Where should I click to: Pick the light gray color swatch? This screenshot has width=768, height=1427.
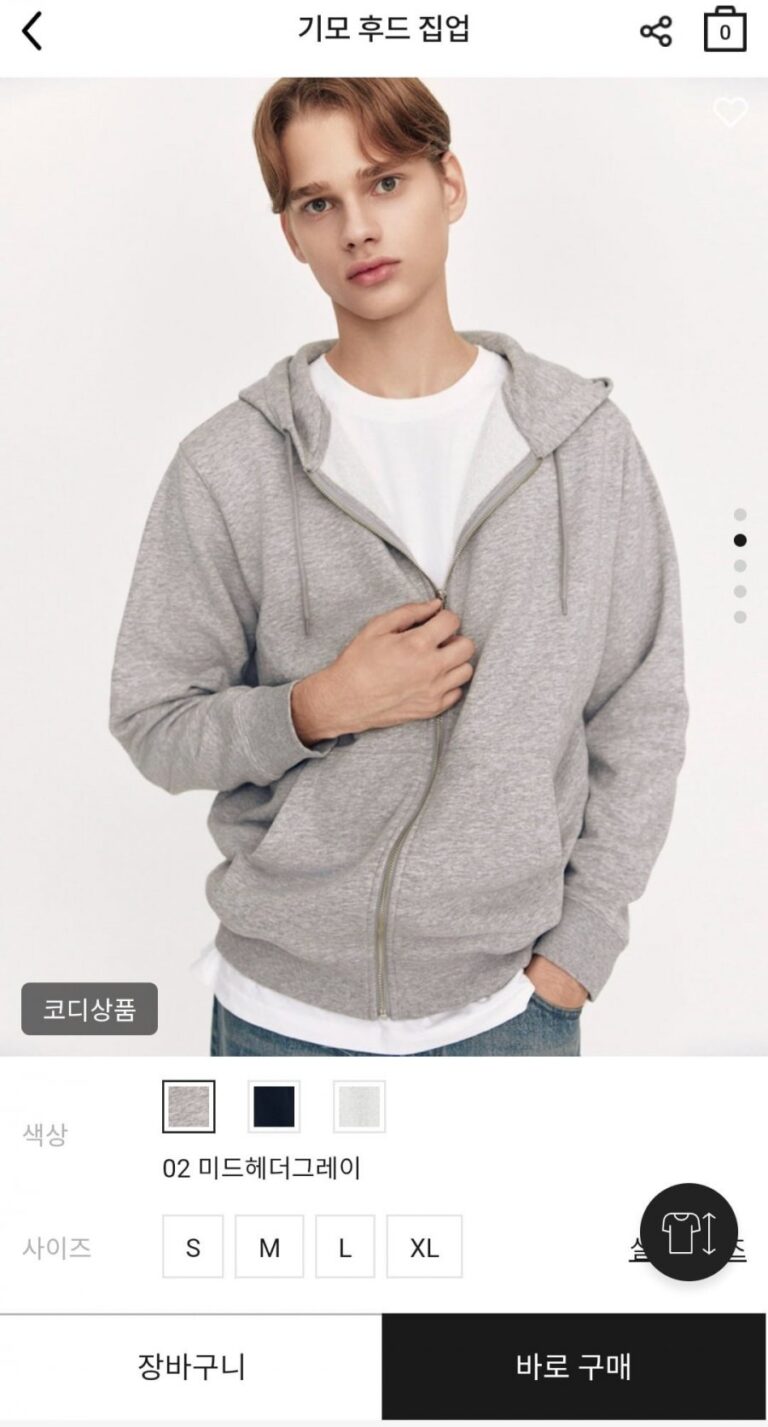(x=359, y=1106)
